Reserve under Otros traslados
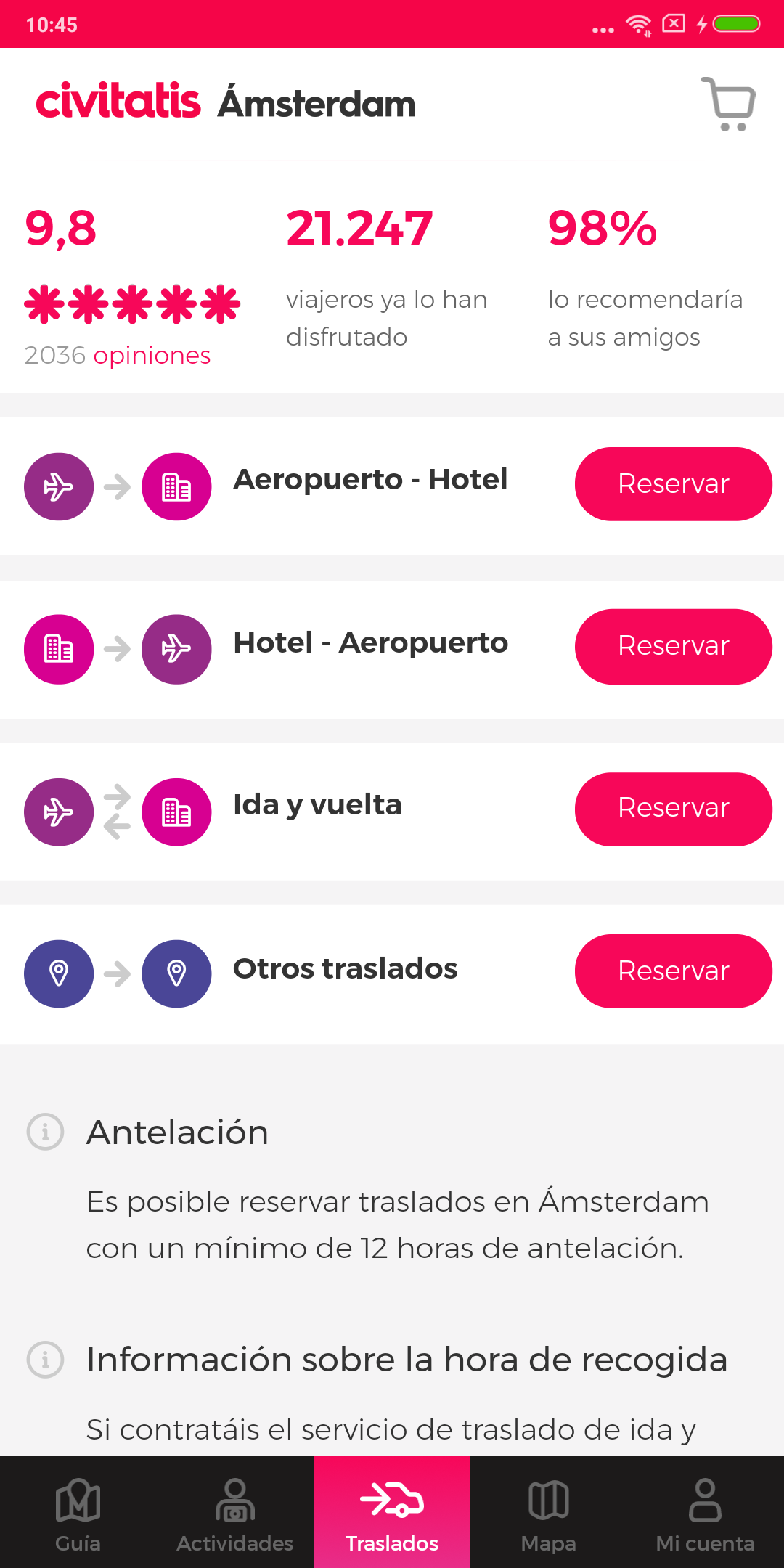 click(674, 971)
